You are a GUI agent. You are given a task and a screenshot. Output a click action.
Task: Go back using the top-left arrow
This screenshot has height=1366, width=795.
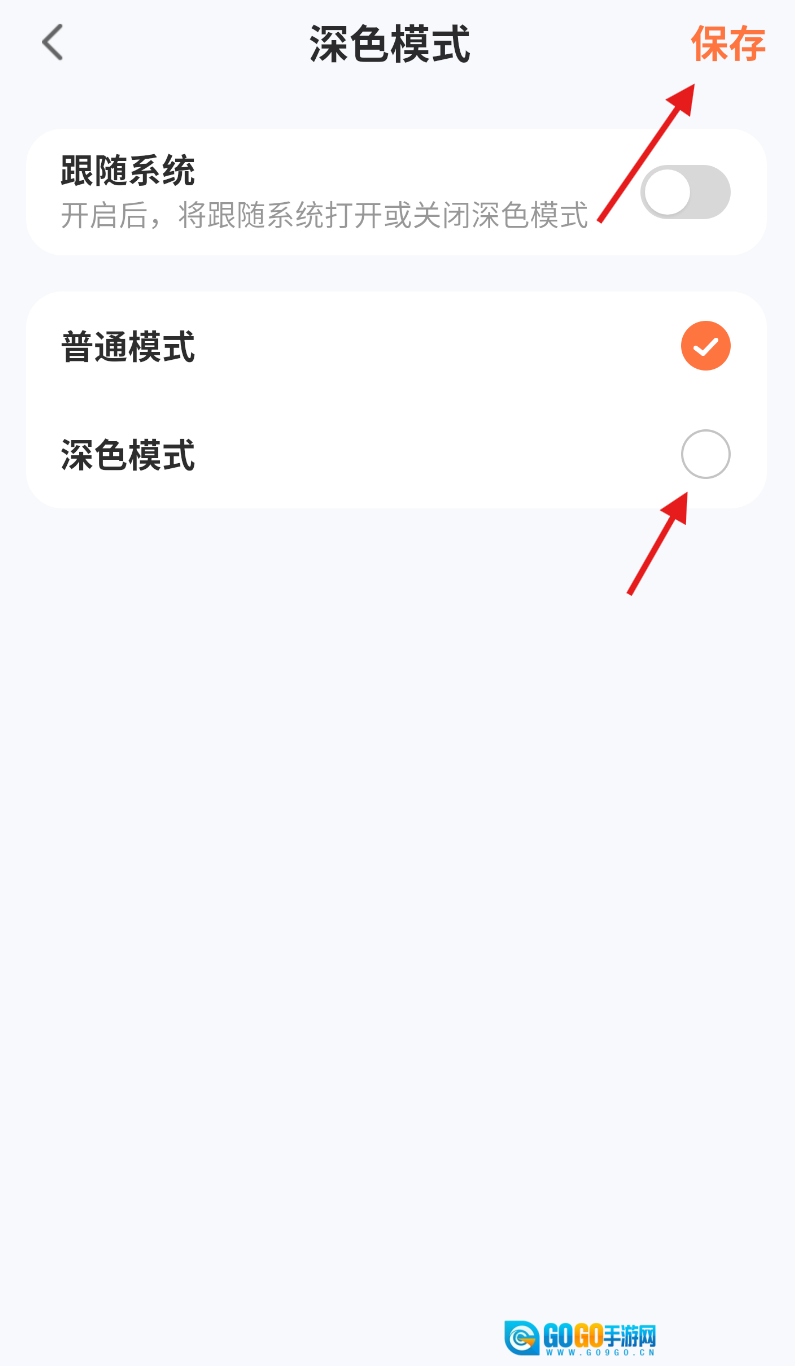[52, 43]
